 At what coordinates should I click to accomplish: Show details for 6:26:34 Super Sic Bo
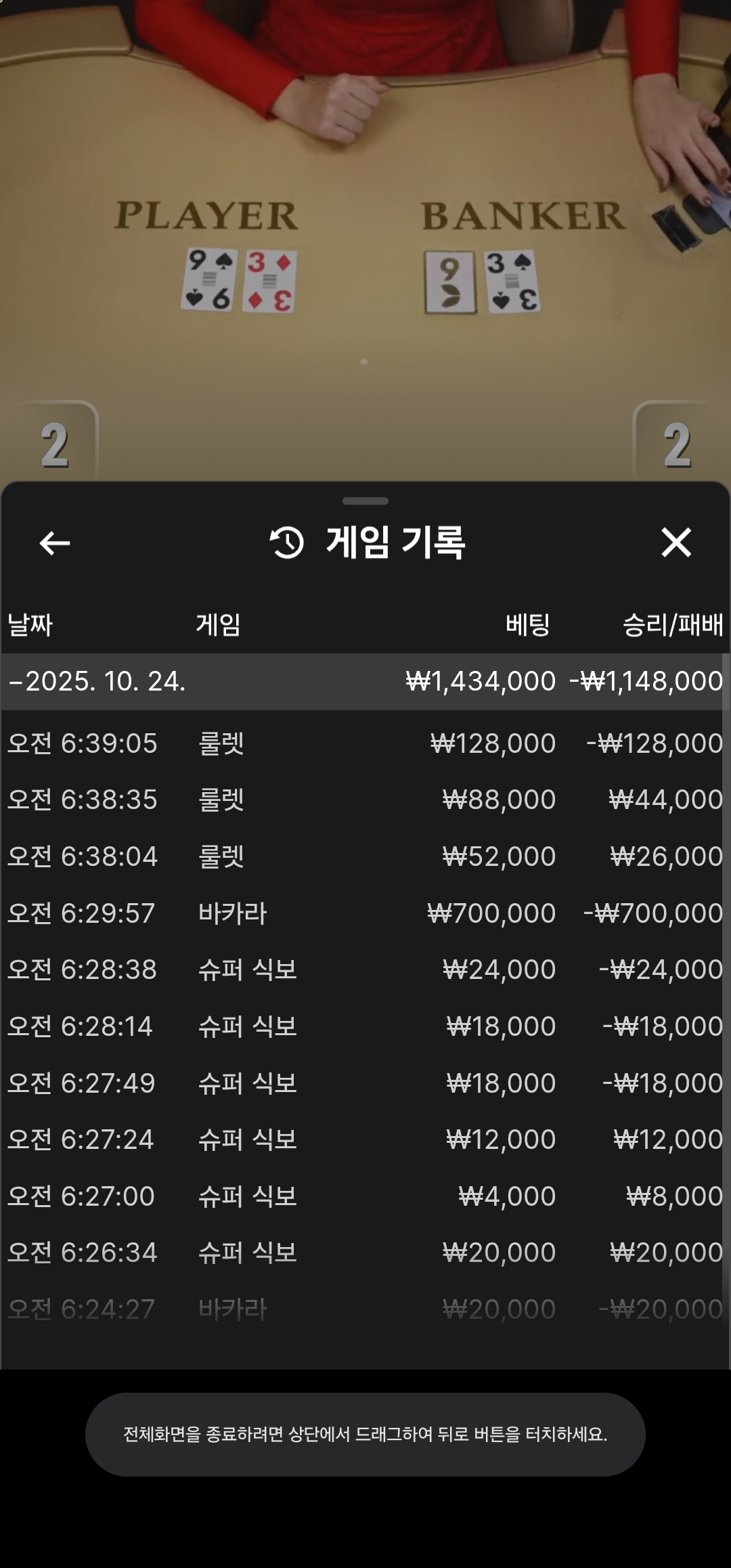click(x=365, y=1253)
